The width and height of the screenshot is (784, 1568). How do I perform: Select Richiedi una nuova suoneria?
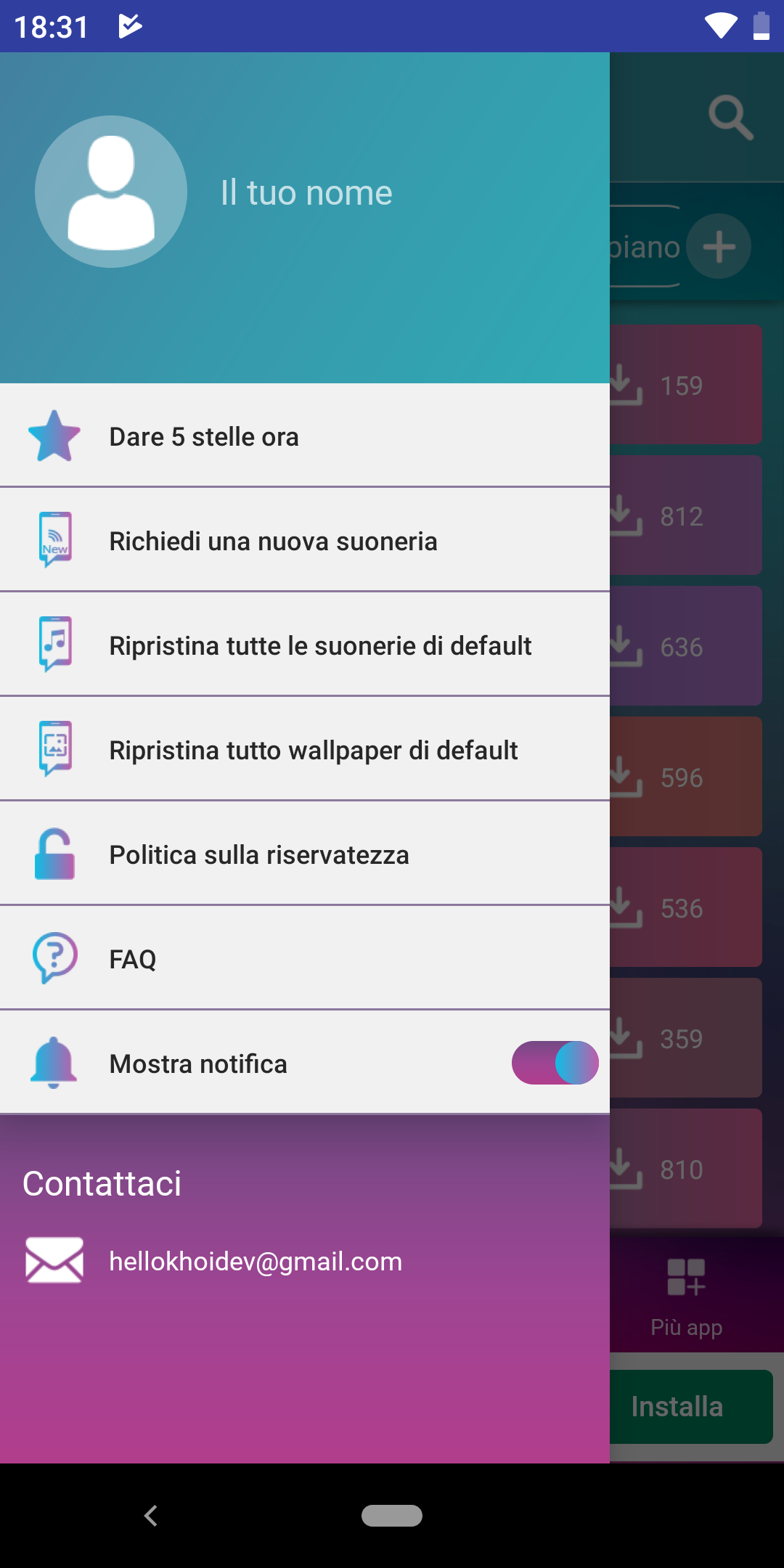(305, 540)
